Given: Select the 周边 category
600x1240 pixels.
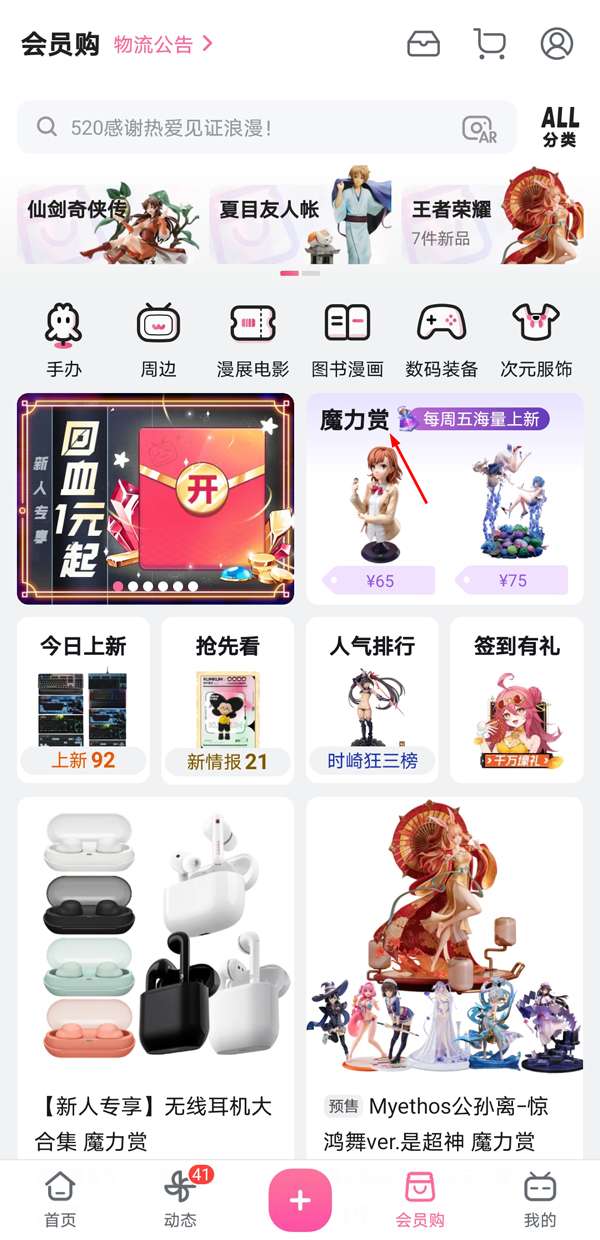Looking at the screenshot, I should (158, 340).
